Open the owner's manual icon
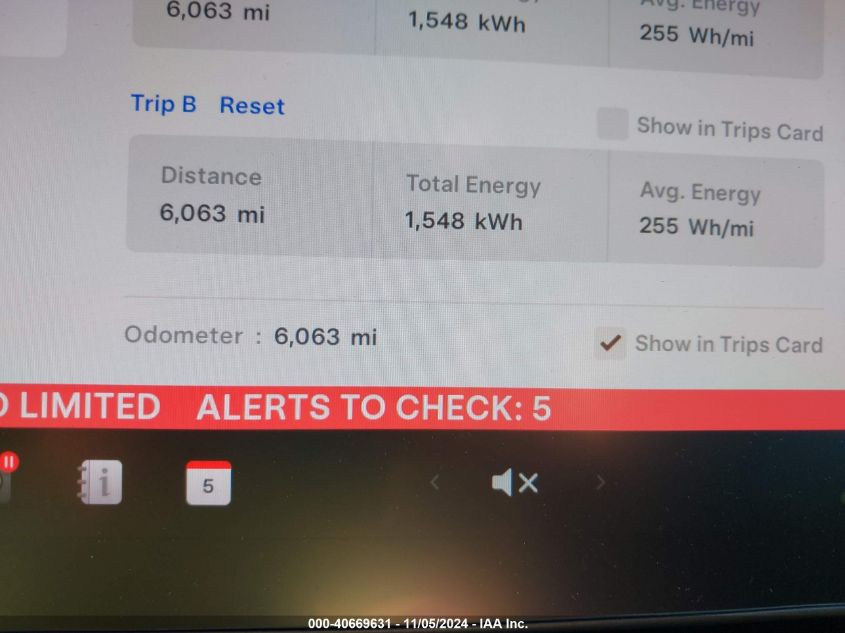 point(100,484)
